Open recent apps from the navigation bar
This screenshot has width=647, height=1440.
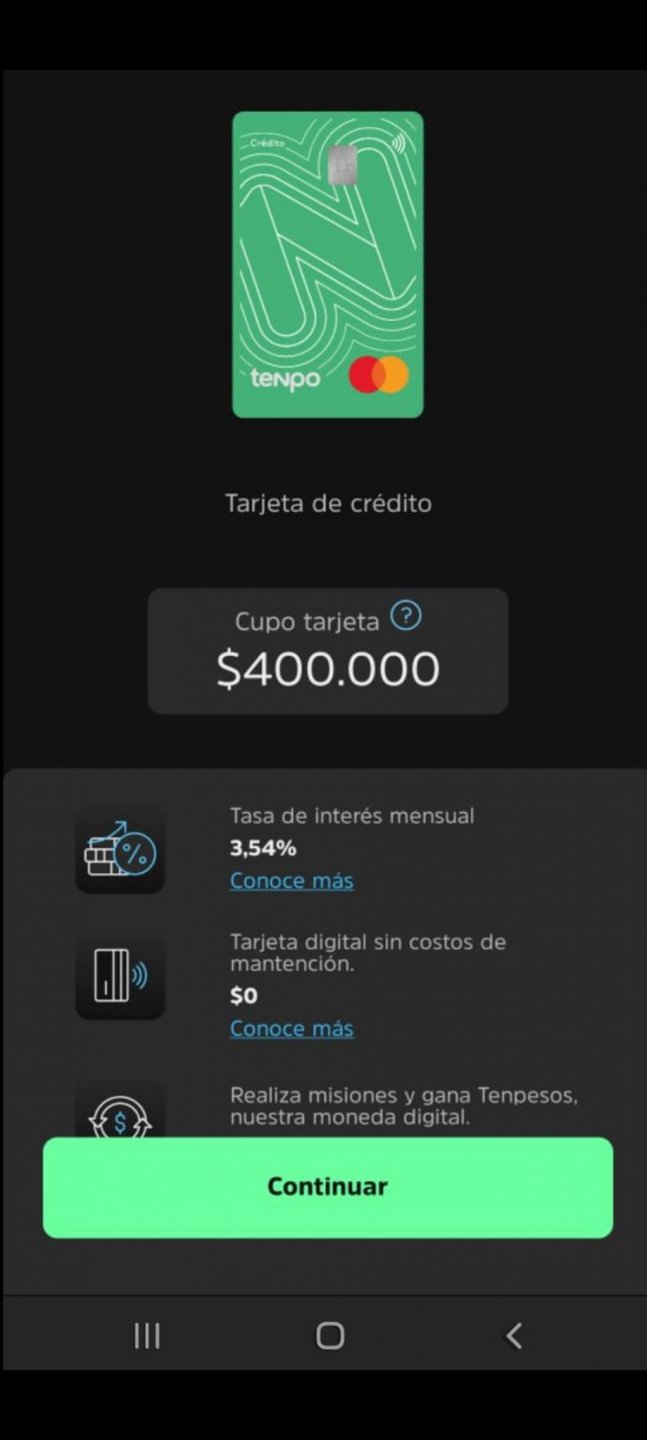pos(147,1335)
